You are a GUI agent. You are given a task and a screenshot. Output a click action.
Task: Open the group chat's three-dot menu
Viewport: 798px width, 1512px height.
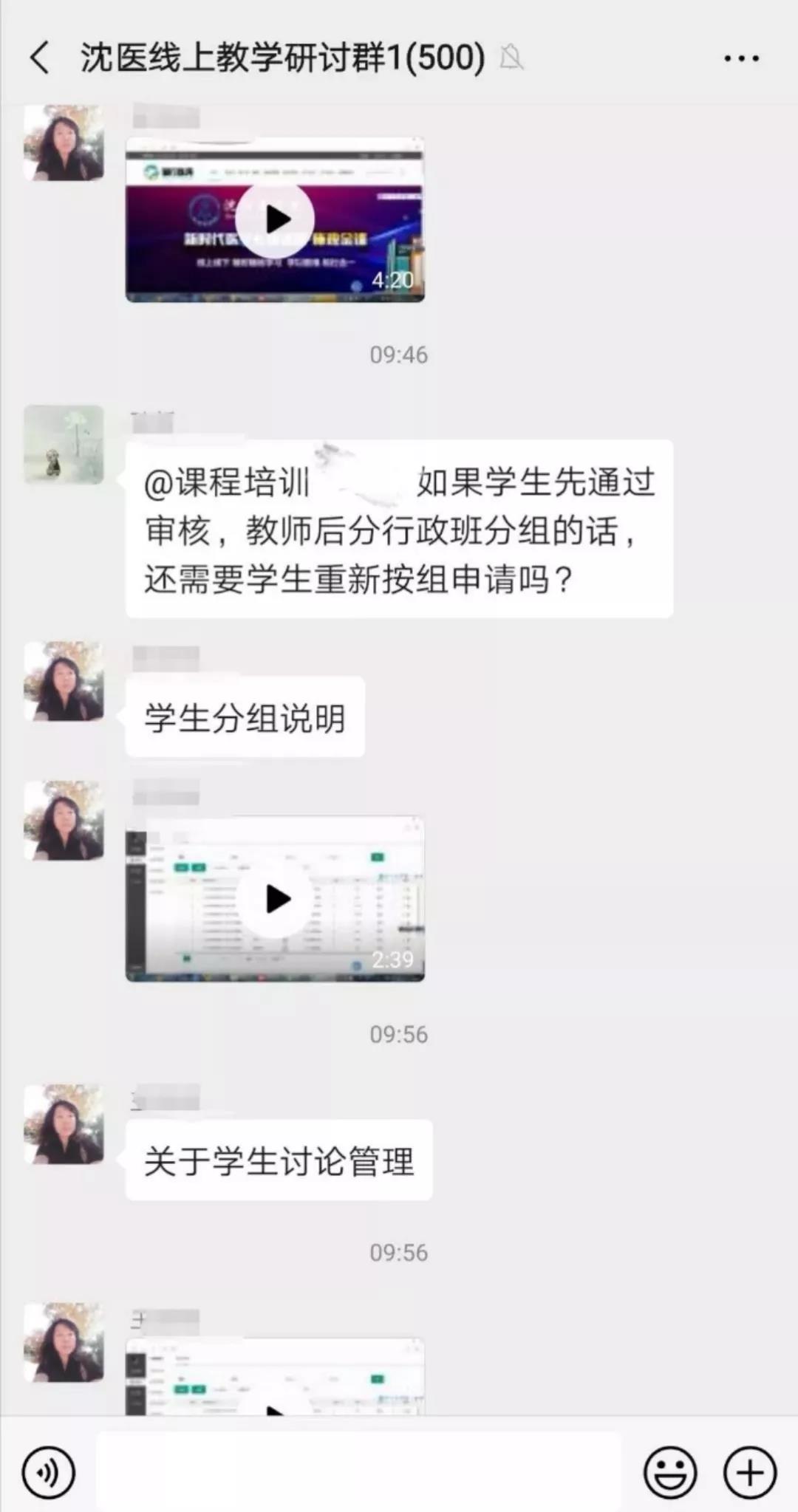tap(741, 58)
